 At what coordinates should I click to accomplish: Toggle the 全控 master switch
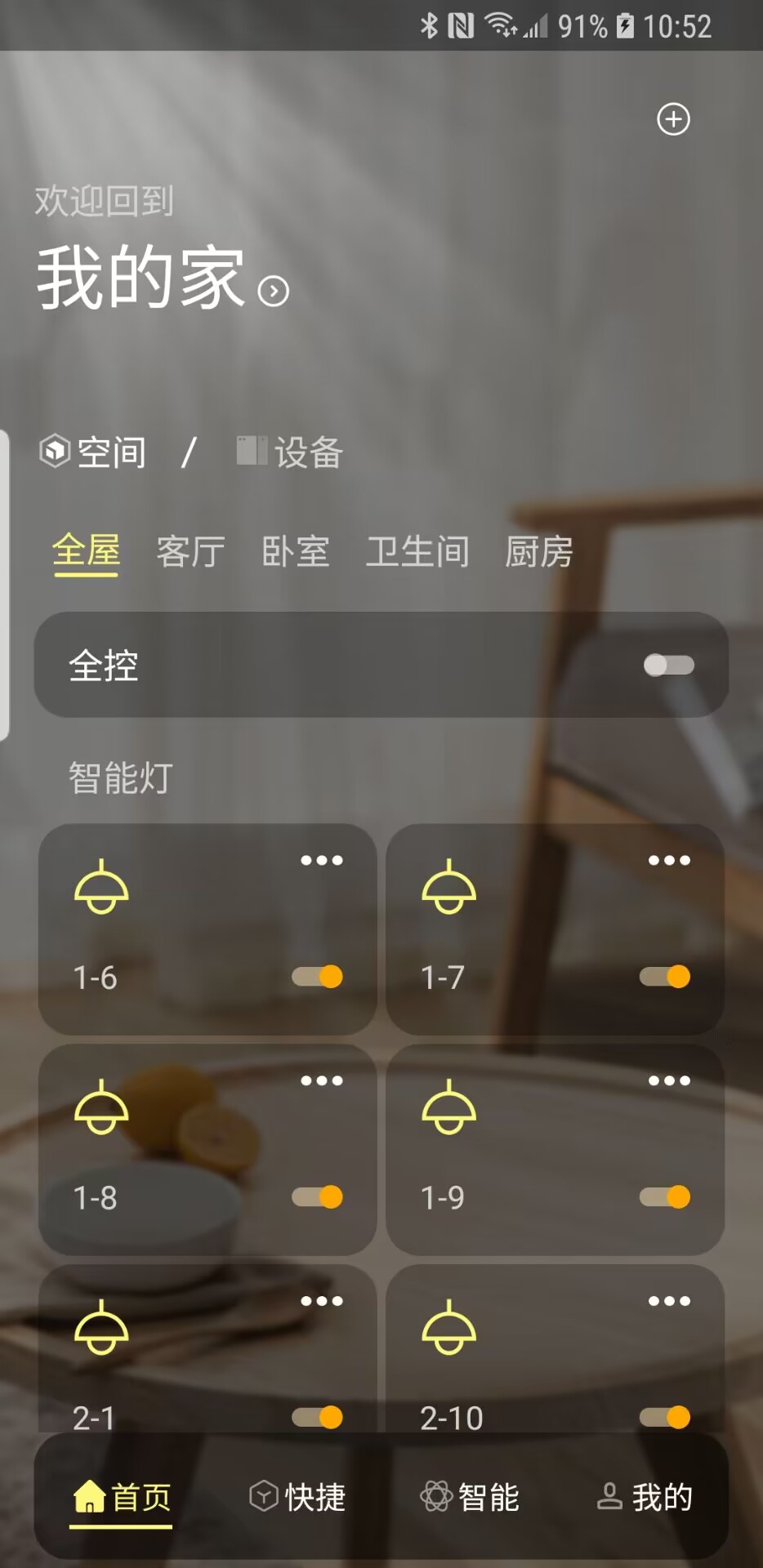click(668, 665)
